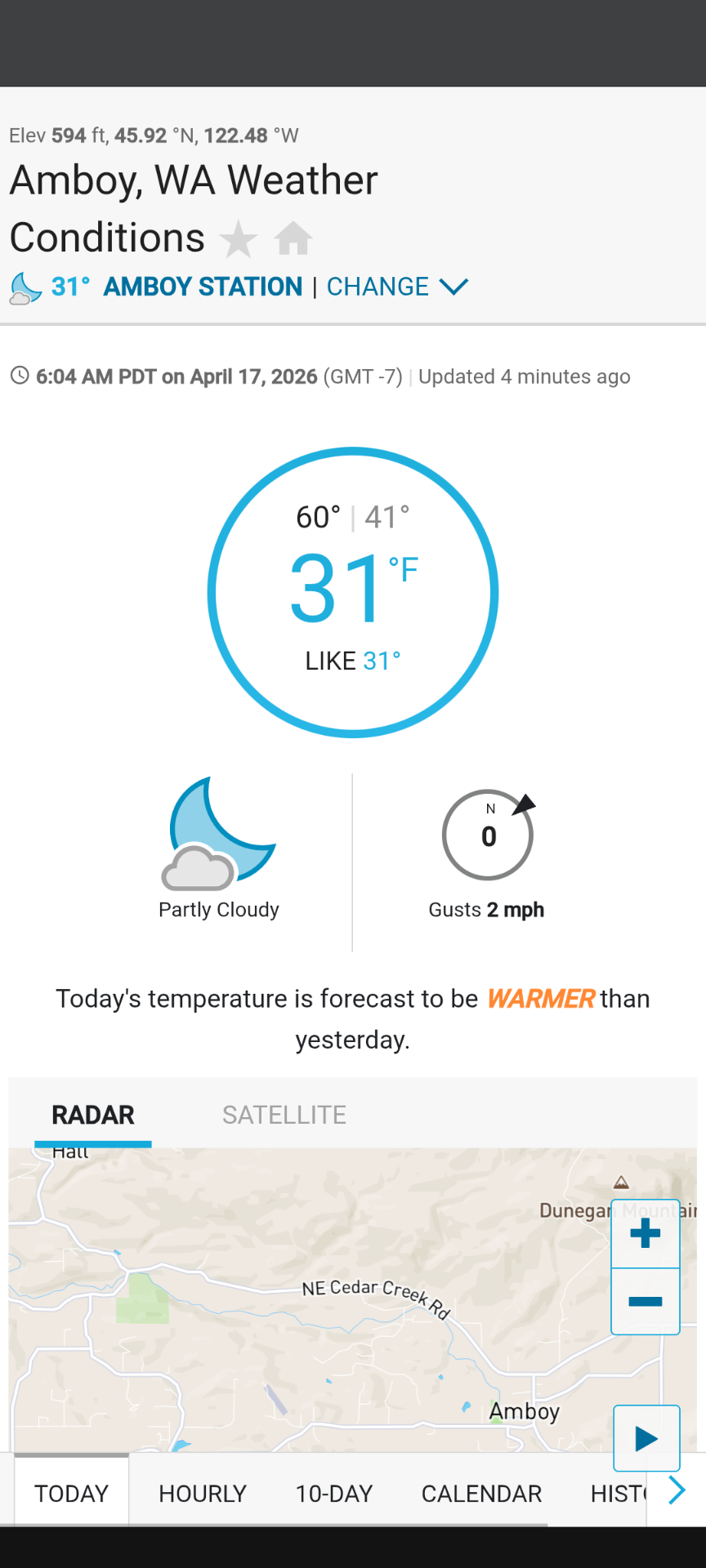
Task: Switch to the Satellite map tab
Action: 284,1115
